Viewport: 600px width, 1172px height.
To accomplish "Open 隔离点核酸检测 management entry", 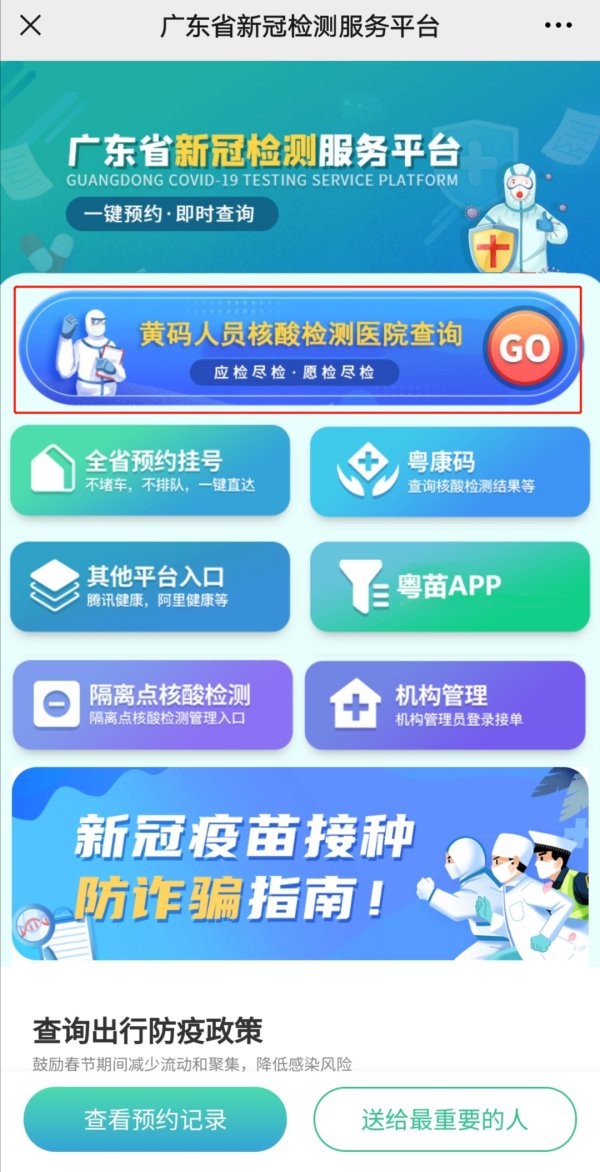I will [152, 705].
